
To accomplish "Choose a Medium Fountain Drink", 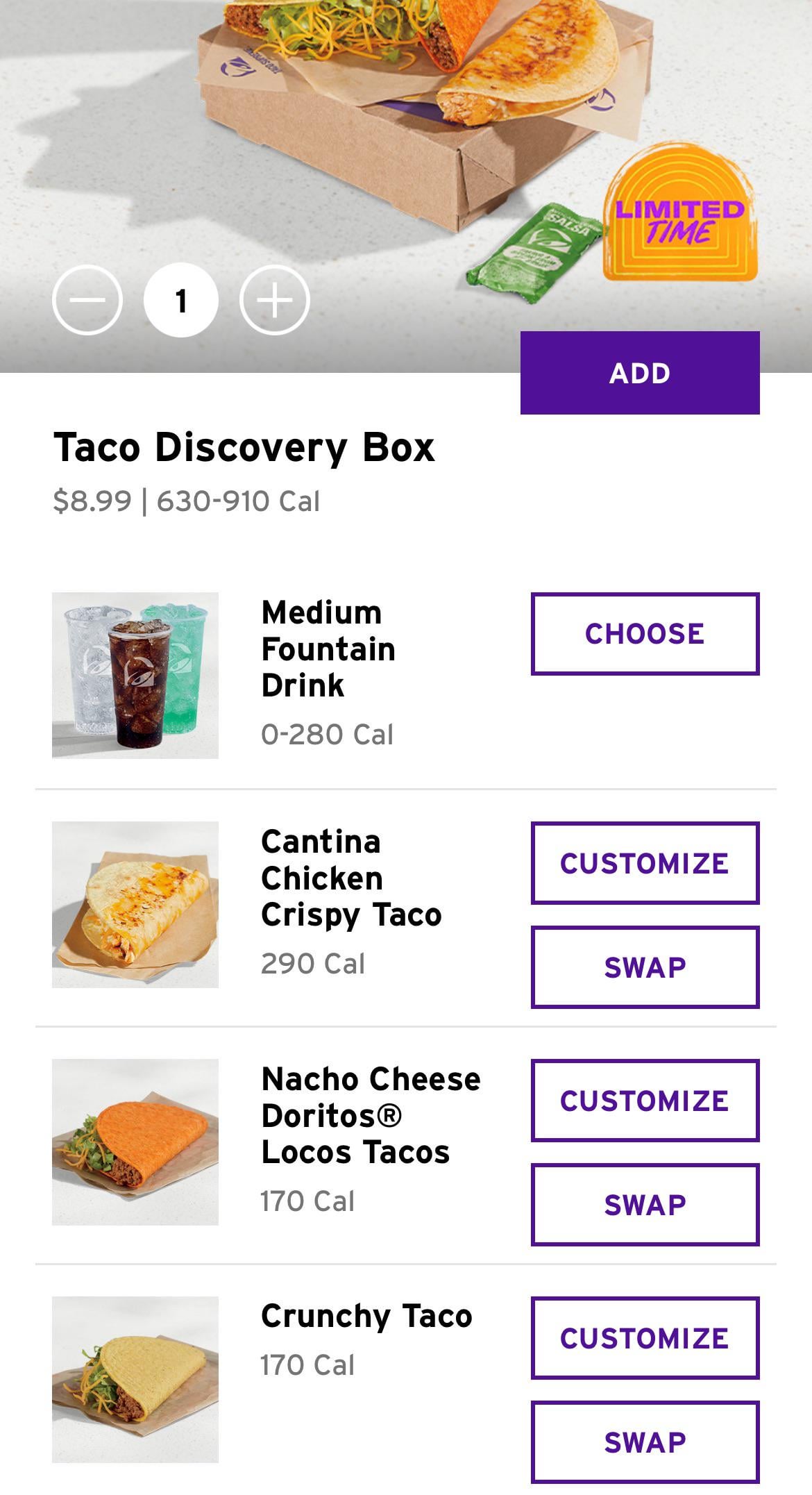I will coord(645,633).
